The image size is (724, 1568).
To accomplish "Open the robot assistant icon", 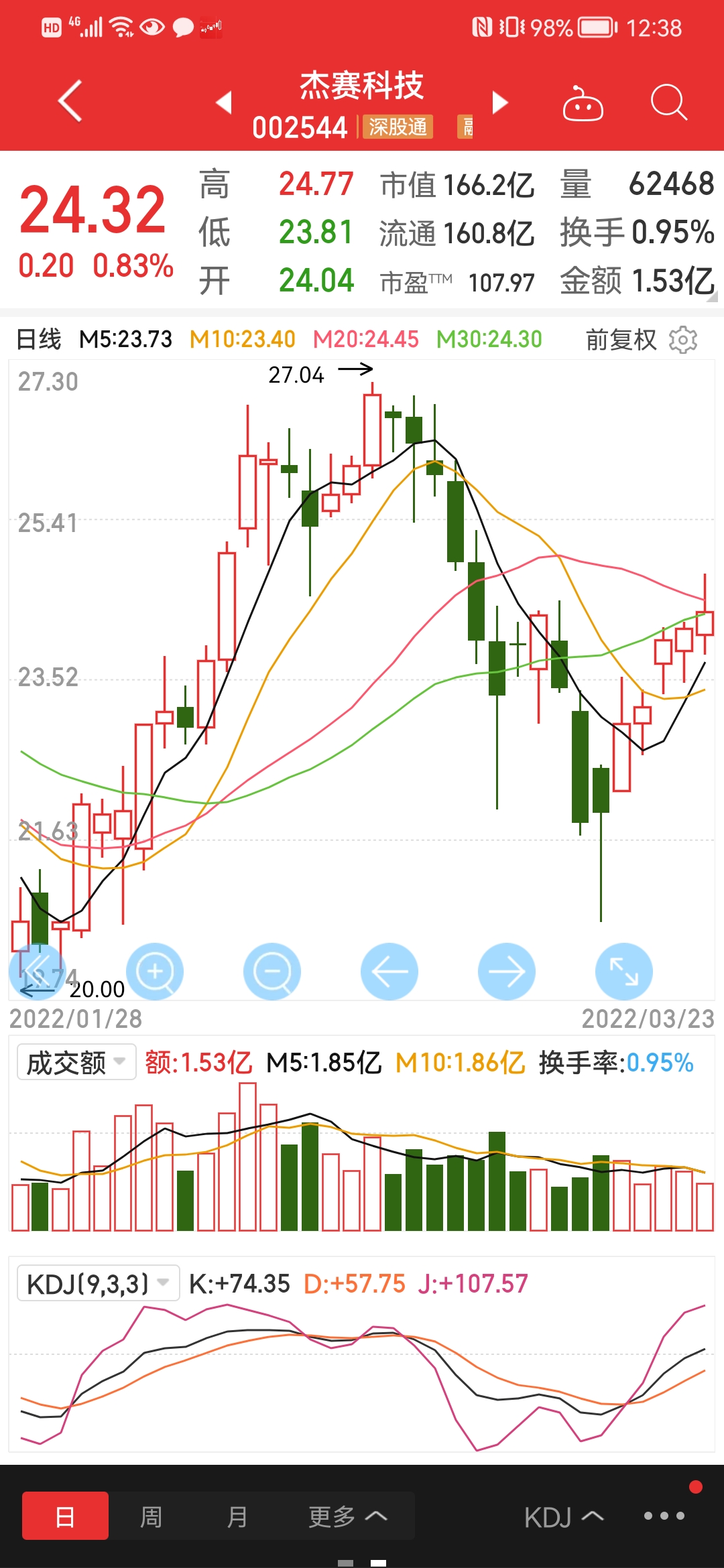I will (x=583, y=103).
